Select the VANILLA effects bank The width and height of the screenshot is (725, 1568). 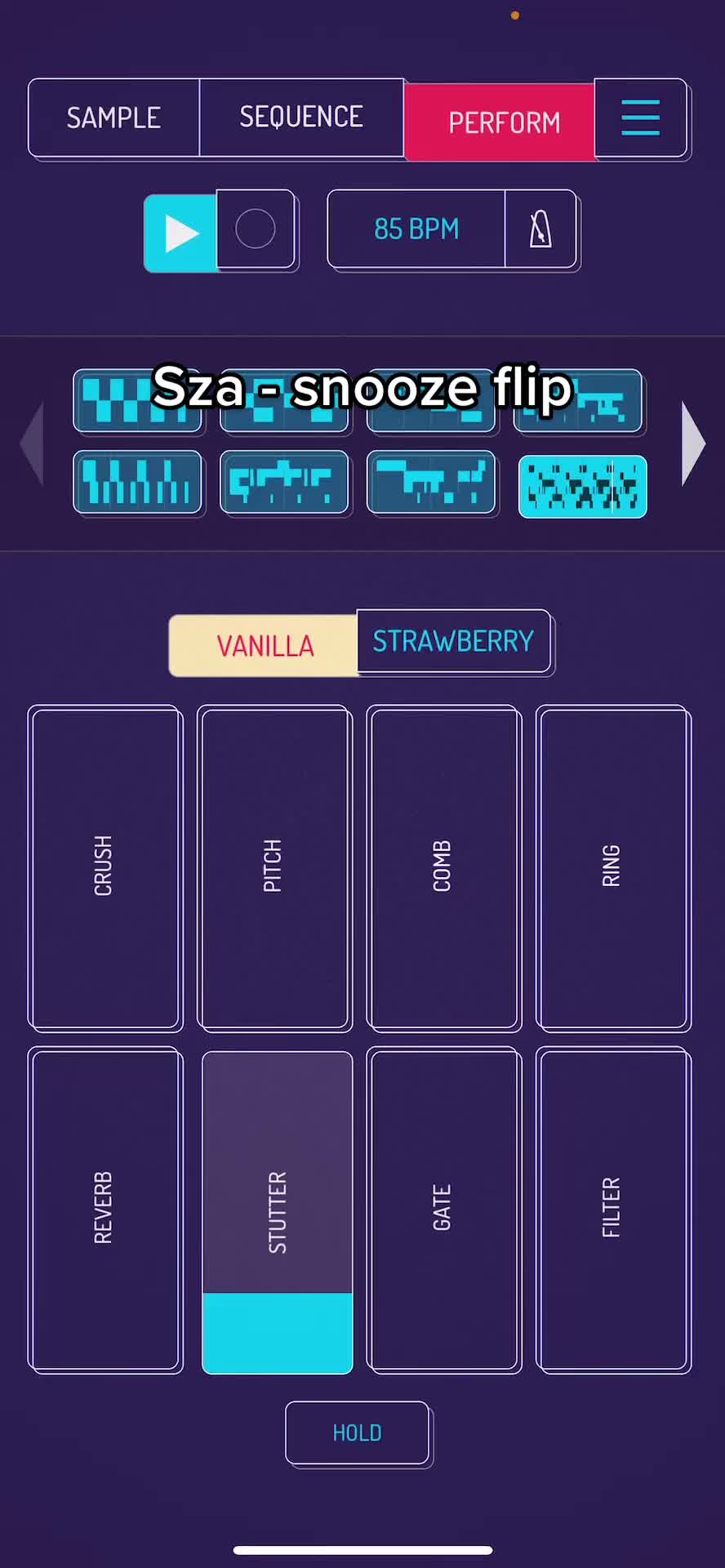264,646
